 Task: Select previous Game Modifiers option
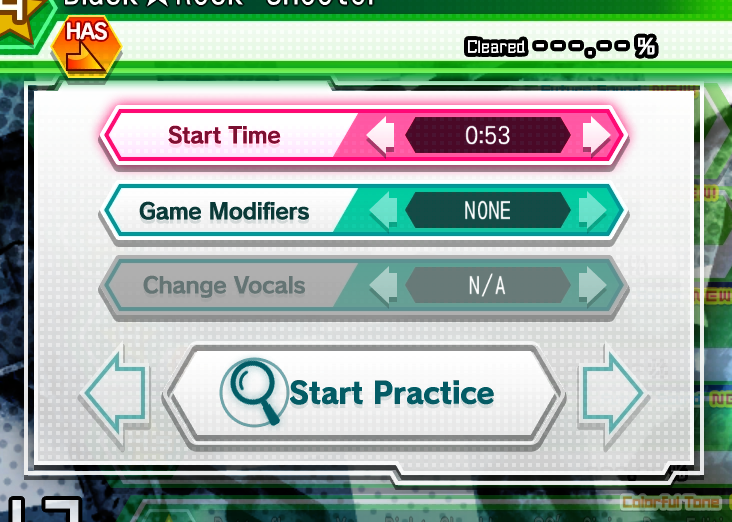pos(383,211)
